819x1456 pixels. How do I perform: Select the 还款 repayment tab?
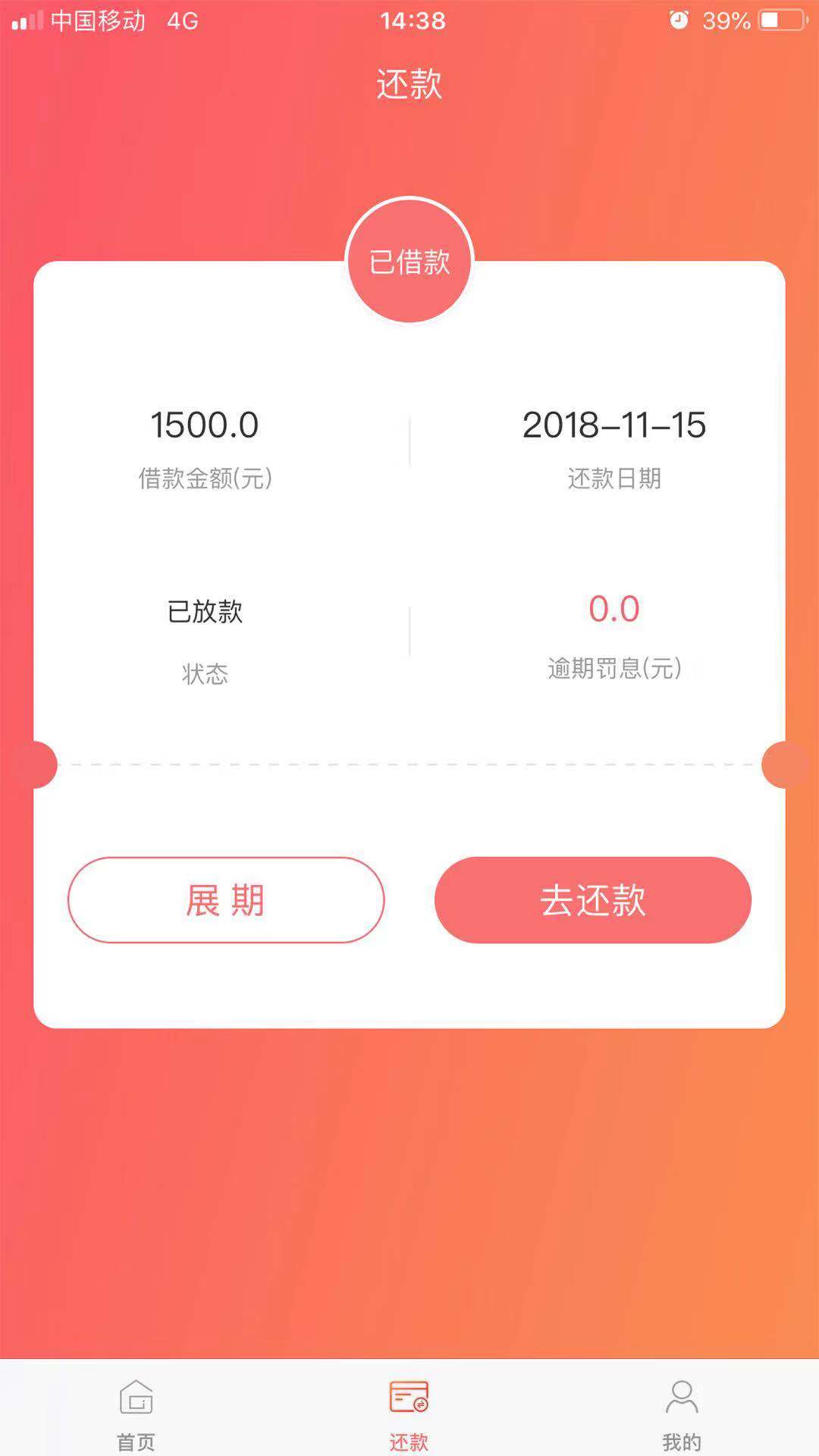tap(409, 1414)
